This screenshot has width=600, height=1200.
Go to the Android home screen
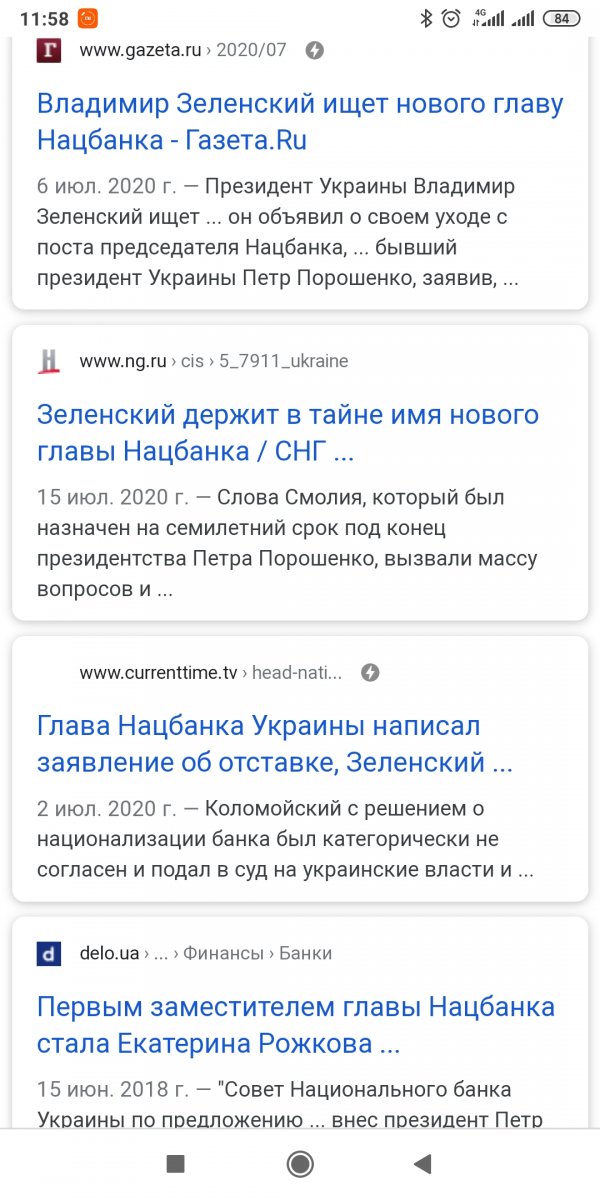[x=299, y=1163]
